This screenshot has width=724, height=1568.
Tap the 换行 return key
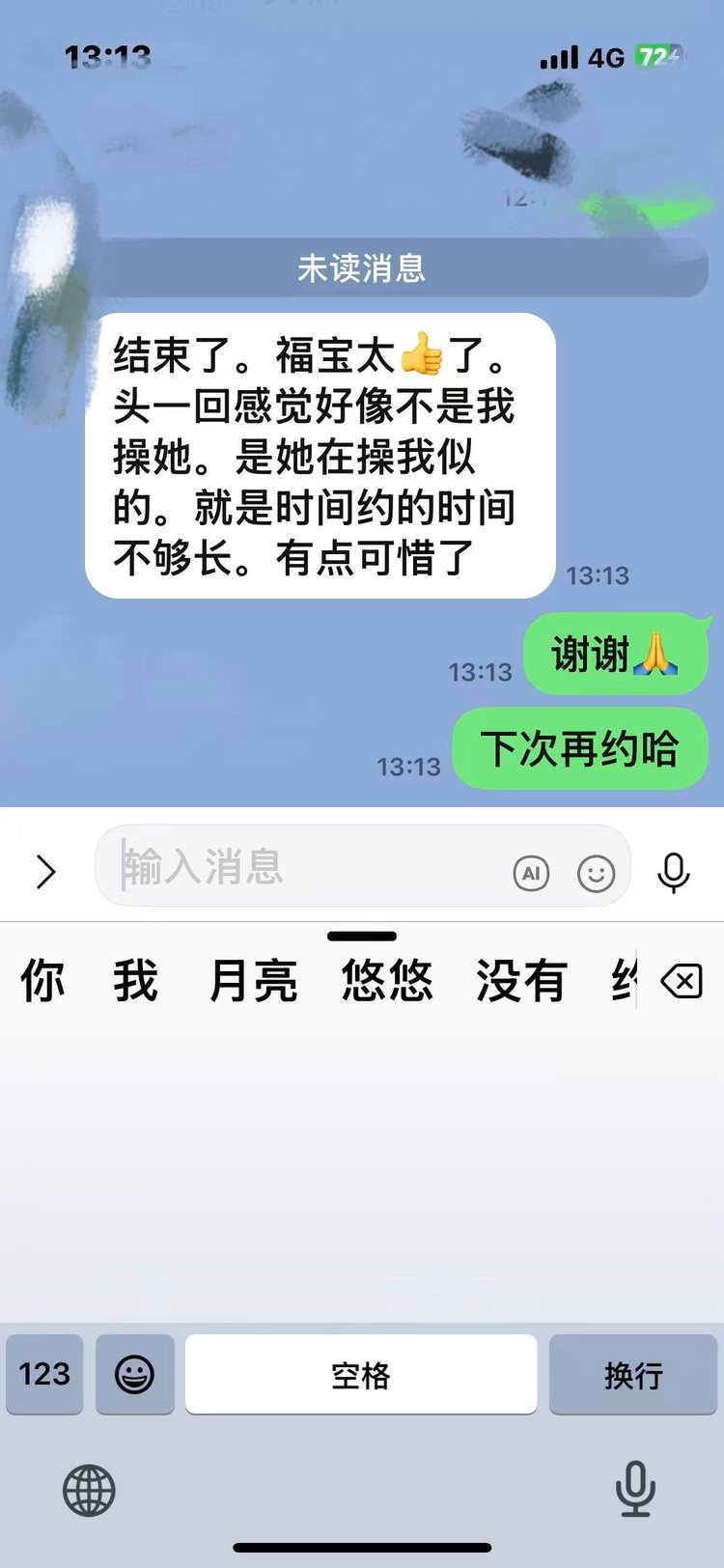(x=633, y=1374)
